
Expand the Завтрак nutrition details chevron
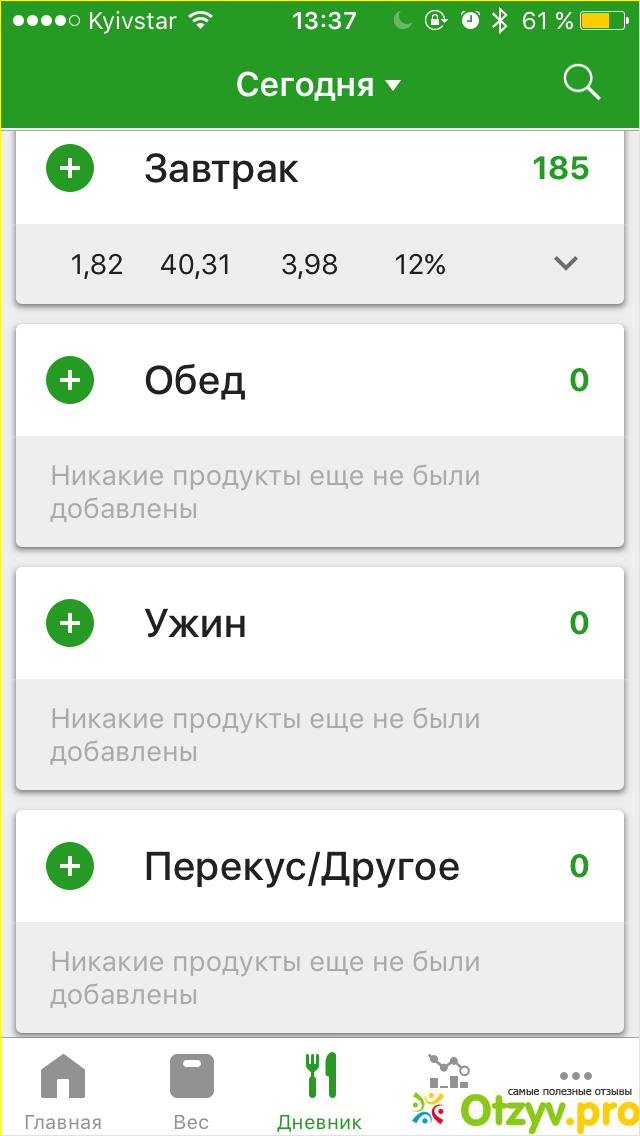tap(566, 264)
